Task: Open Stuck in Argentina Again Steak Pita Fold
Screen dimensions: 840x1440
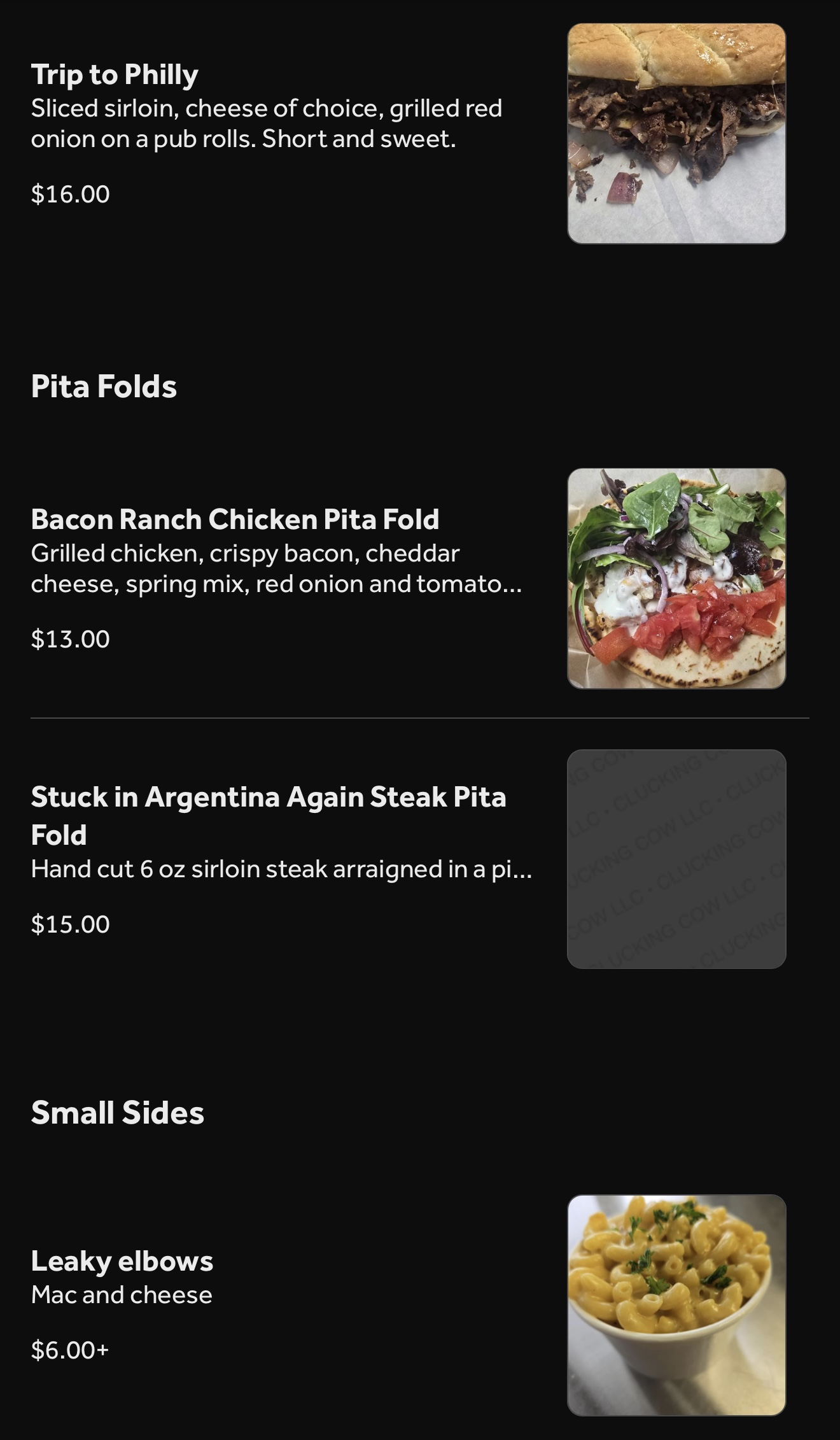Action: 268,797
